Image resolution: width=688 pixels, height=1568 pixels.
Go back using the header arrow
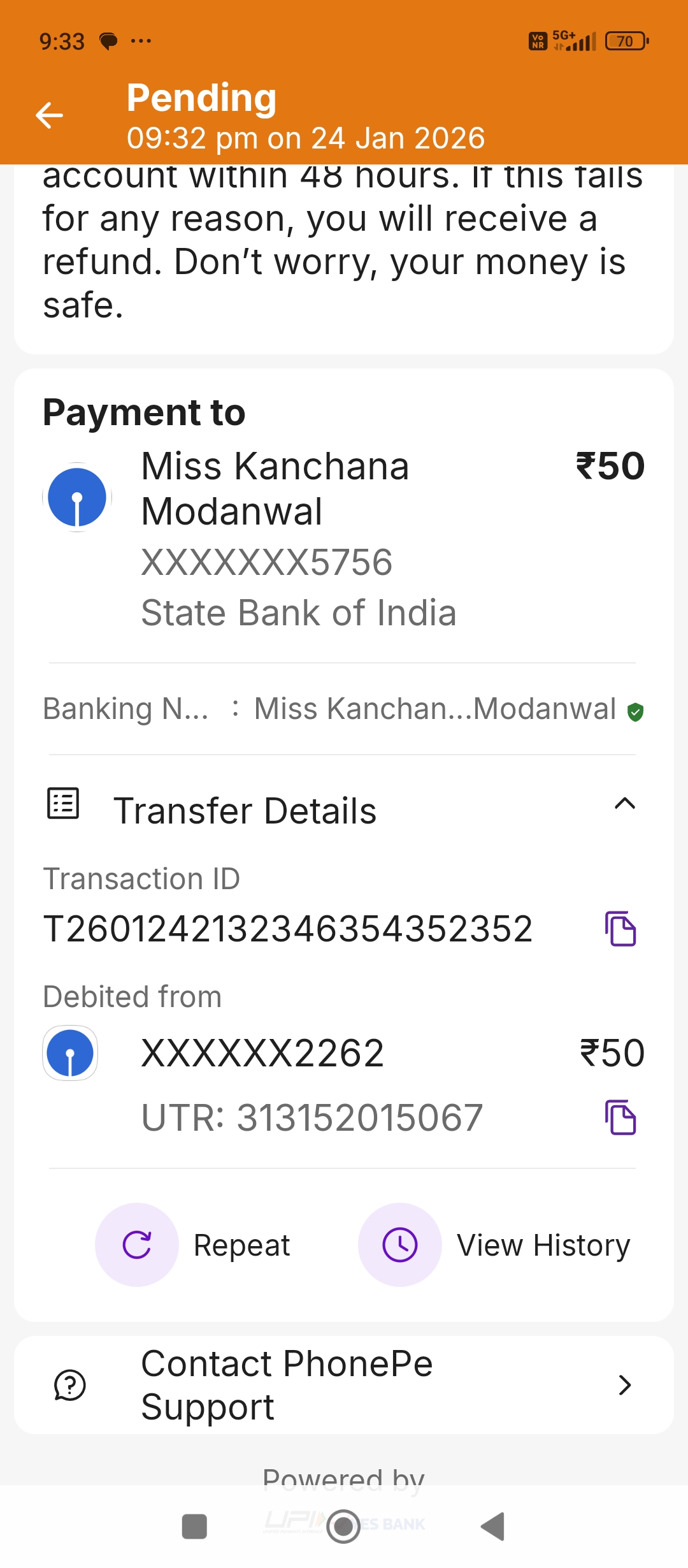[x=49, y=115]
